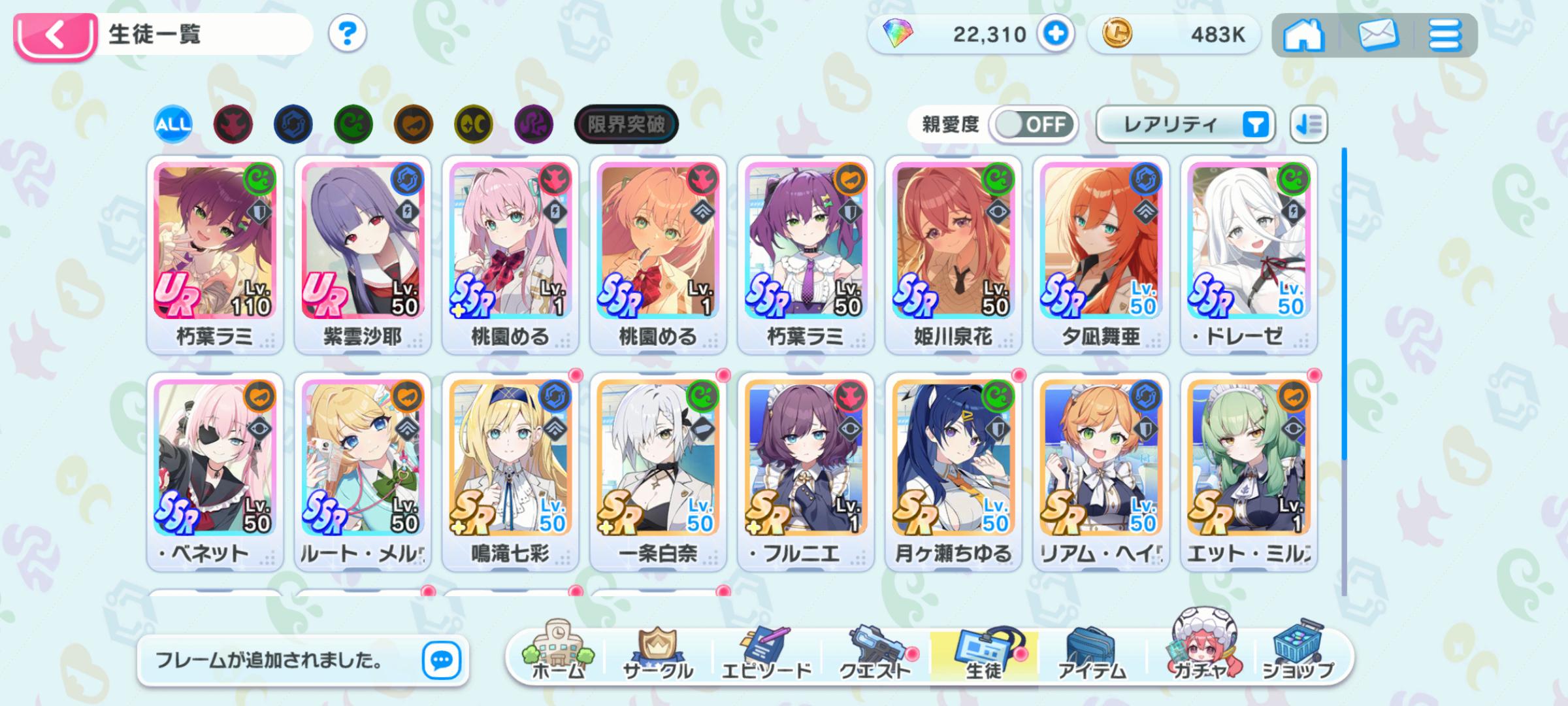Image resolution: width=1568 pixels, height=706 pixels.
Task: Open the UR 紫雲沙耶 student card
Action: point(363,255)
